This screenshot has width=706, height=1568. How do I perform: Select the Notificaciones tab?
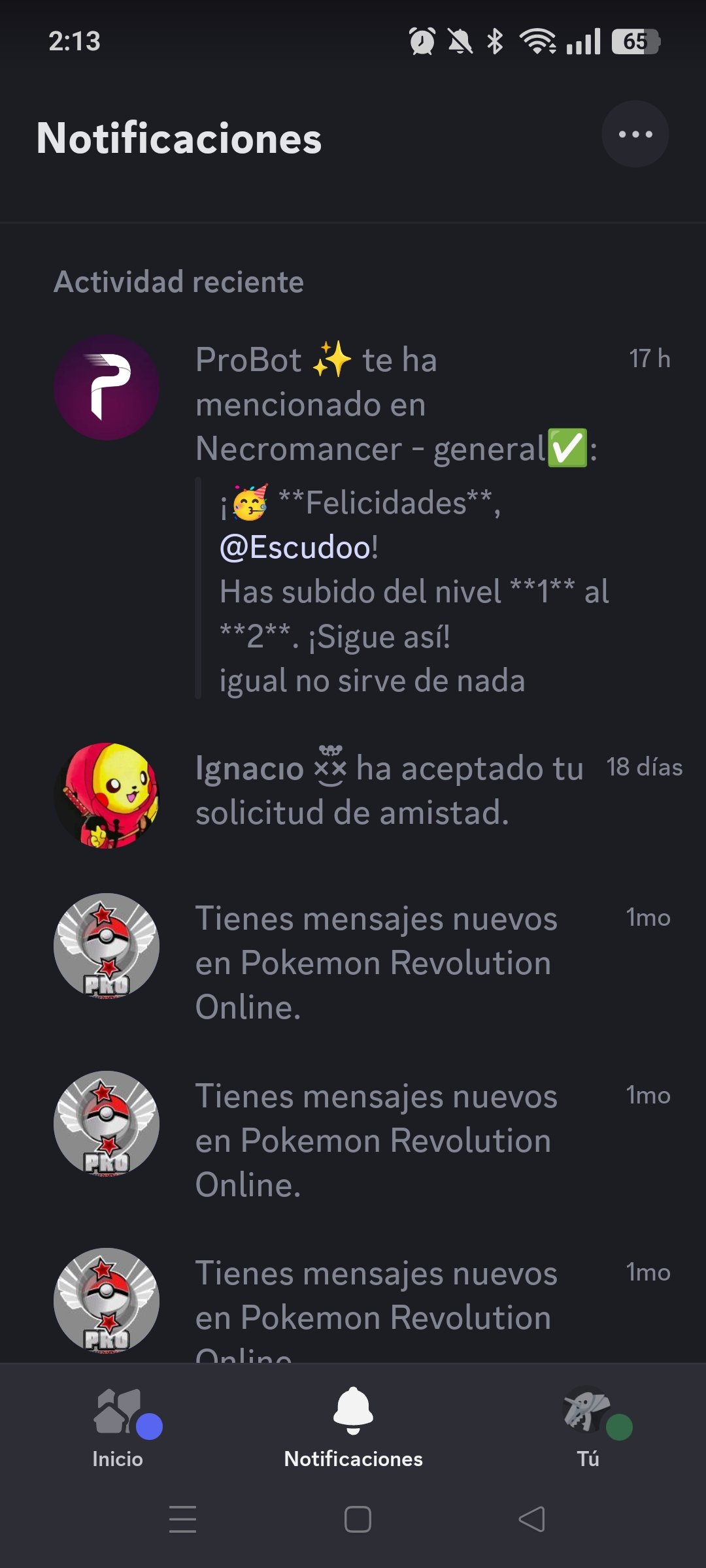pyautogui.click(x=353, y=1428)
